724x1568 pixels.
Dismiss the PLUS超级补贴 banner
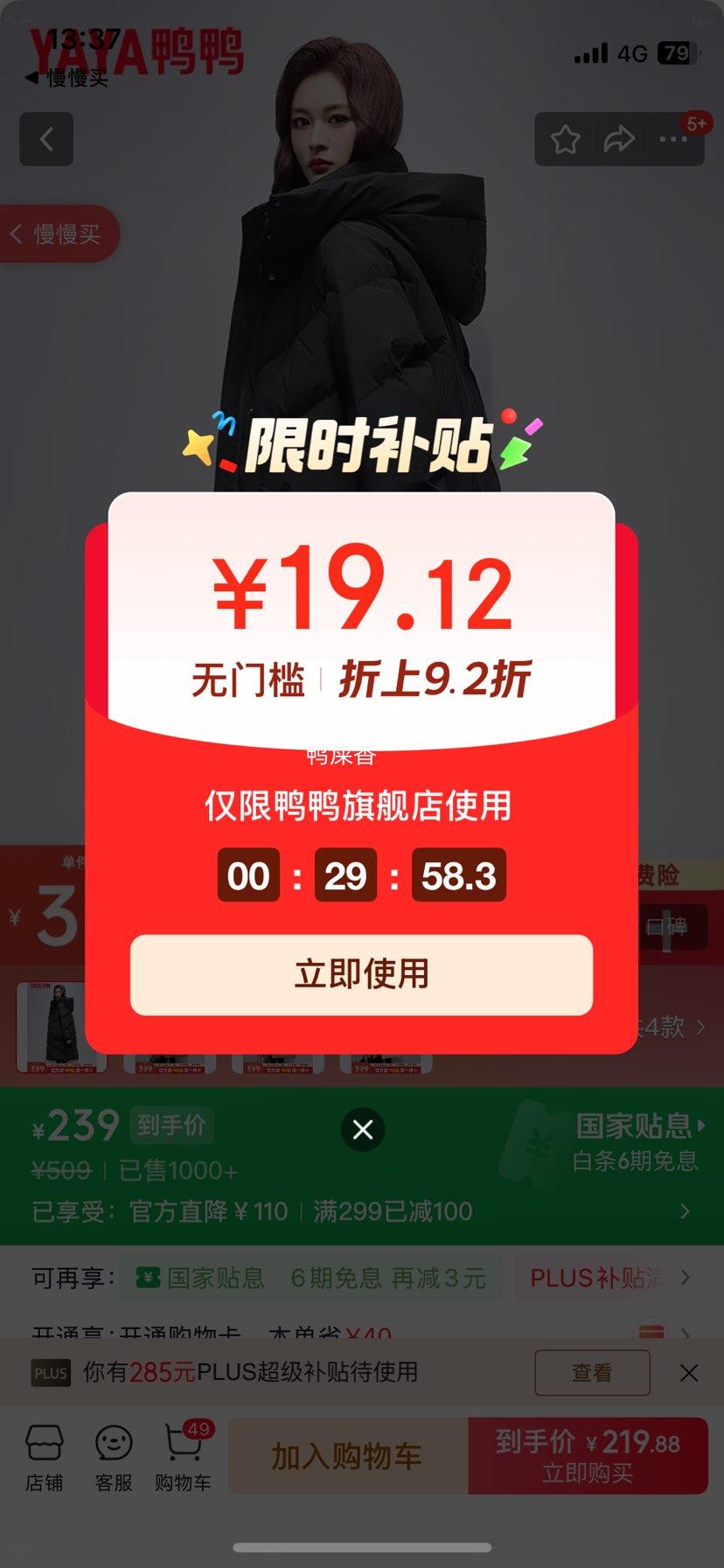point(689,1373)
